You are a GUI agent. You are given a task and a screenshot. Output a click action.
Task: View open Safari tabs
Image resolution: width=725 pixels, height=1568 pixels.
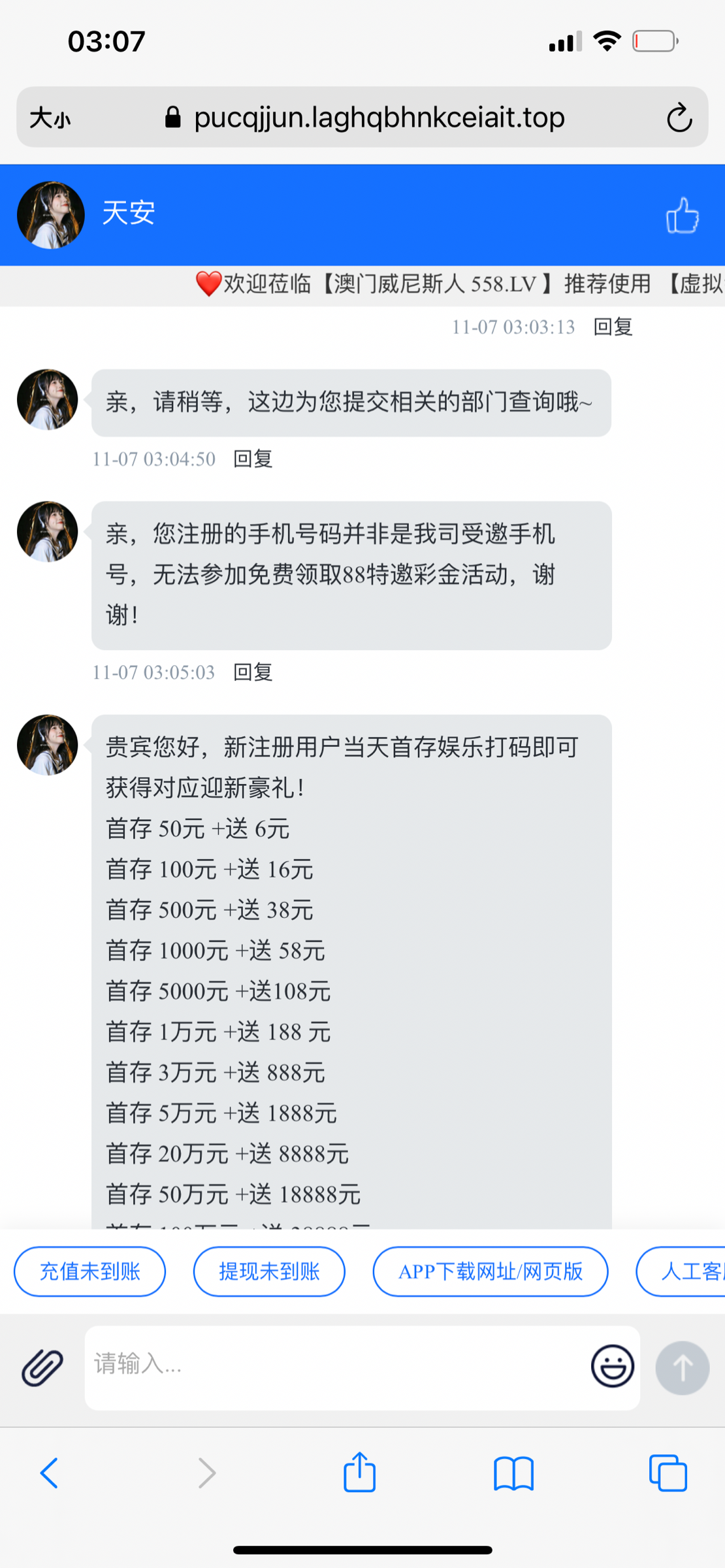pos(668,1473)
